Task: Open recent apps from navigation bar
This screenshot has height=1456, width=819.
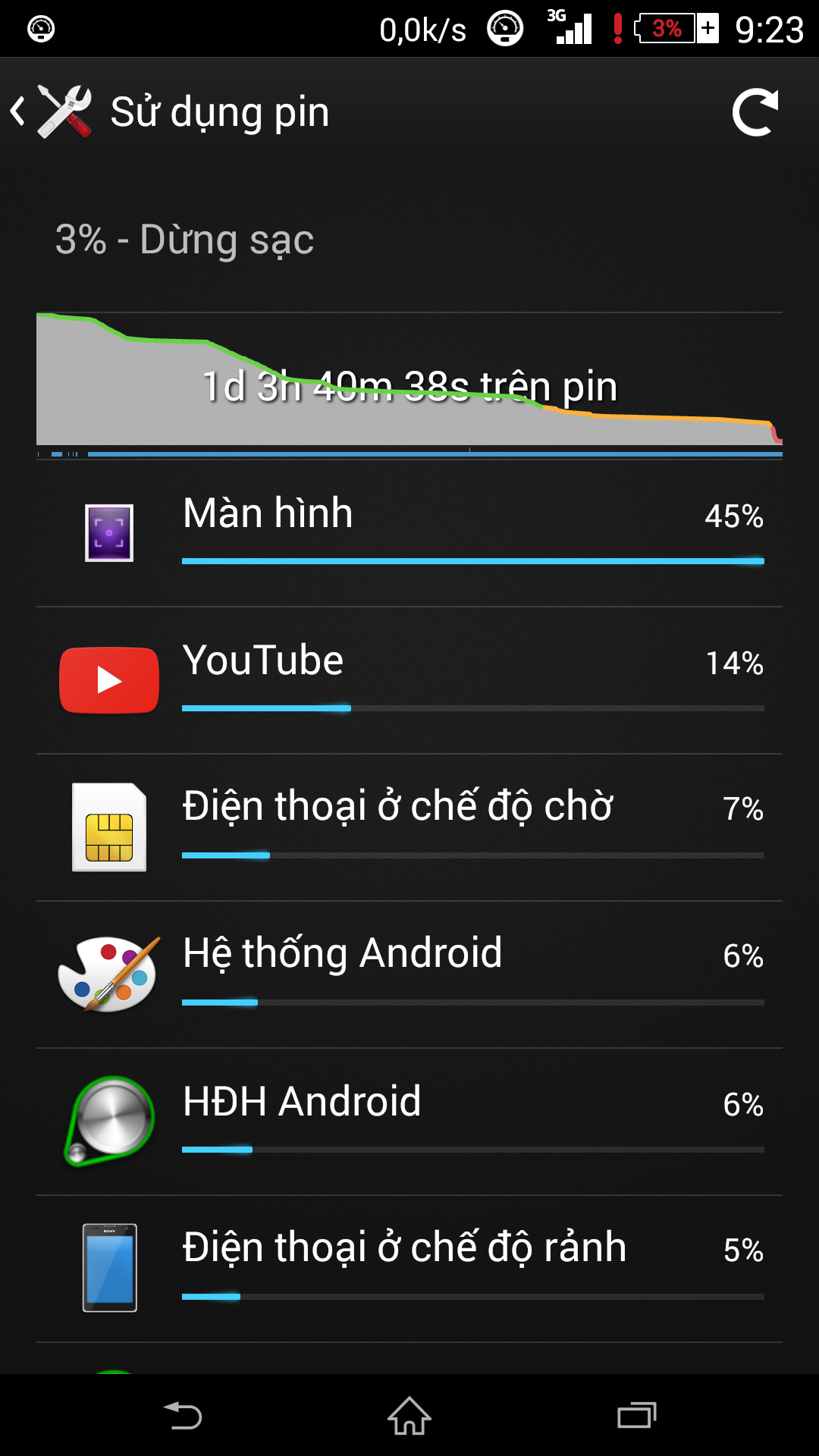Action: [x=636, y=1416]
